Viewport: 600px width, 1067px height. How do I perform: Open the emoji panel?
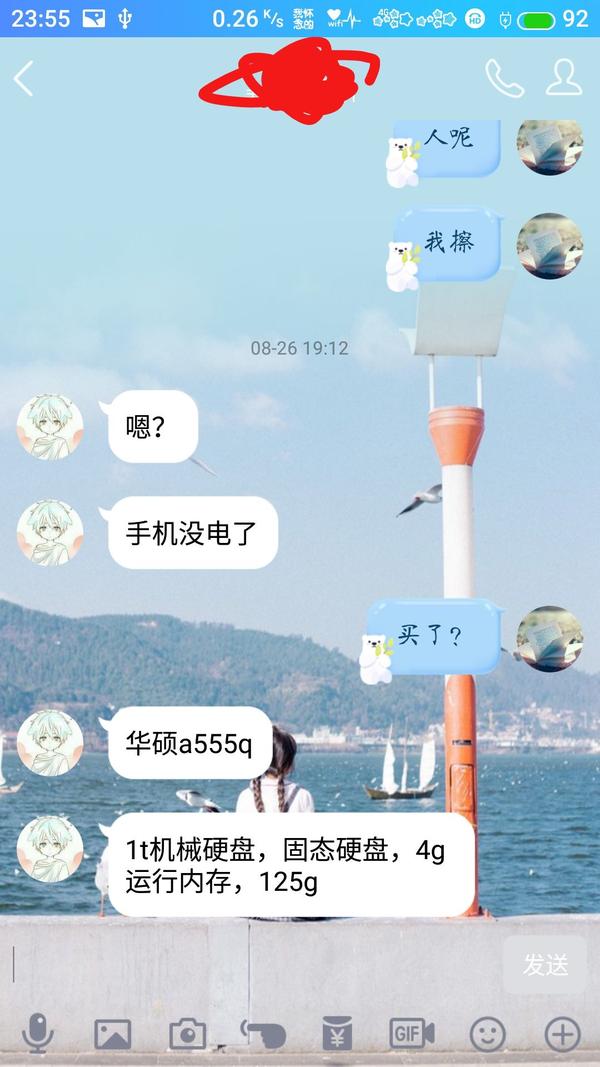click(x=487, y=1033)
